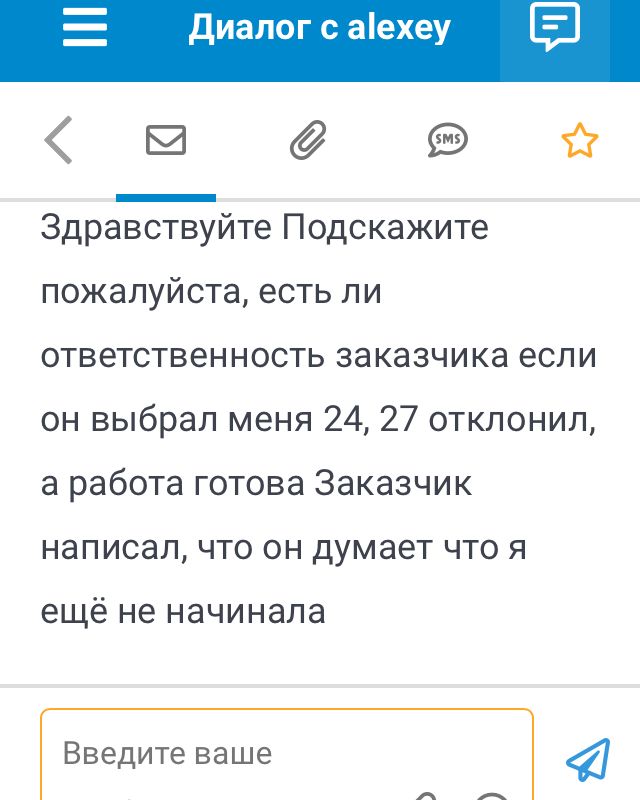Switch to the SMS tab

click(447, 141)
